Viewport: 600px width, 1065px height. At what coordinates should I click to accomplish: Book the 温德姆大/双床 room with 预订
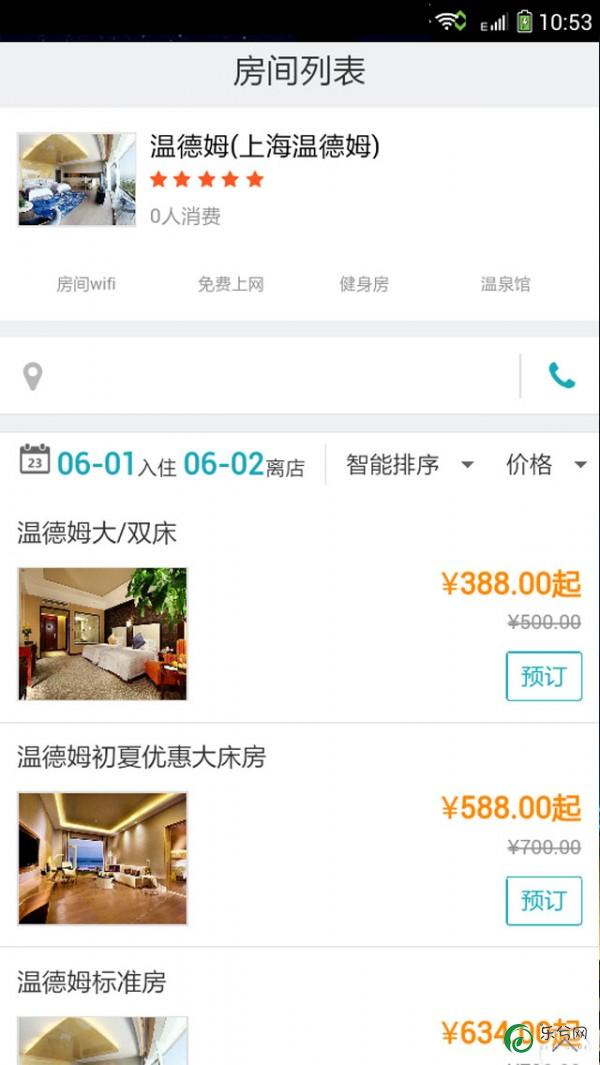(543, 677)
